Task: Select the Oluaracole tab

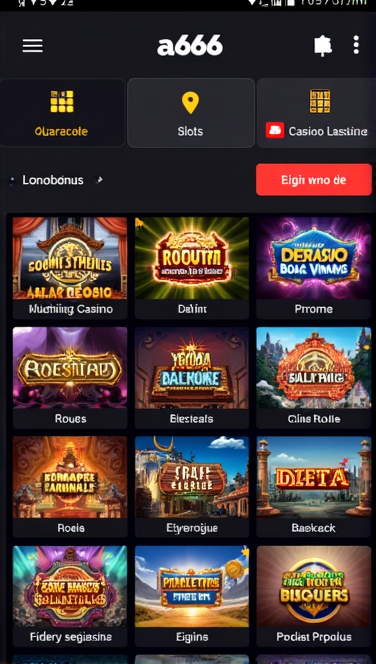Action: (62, 113)
